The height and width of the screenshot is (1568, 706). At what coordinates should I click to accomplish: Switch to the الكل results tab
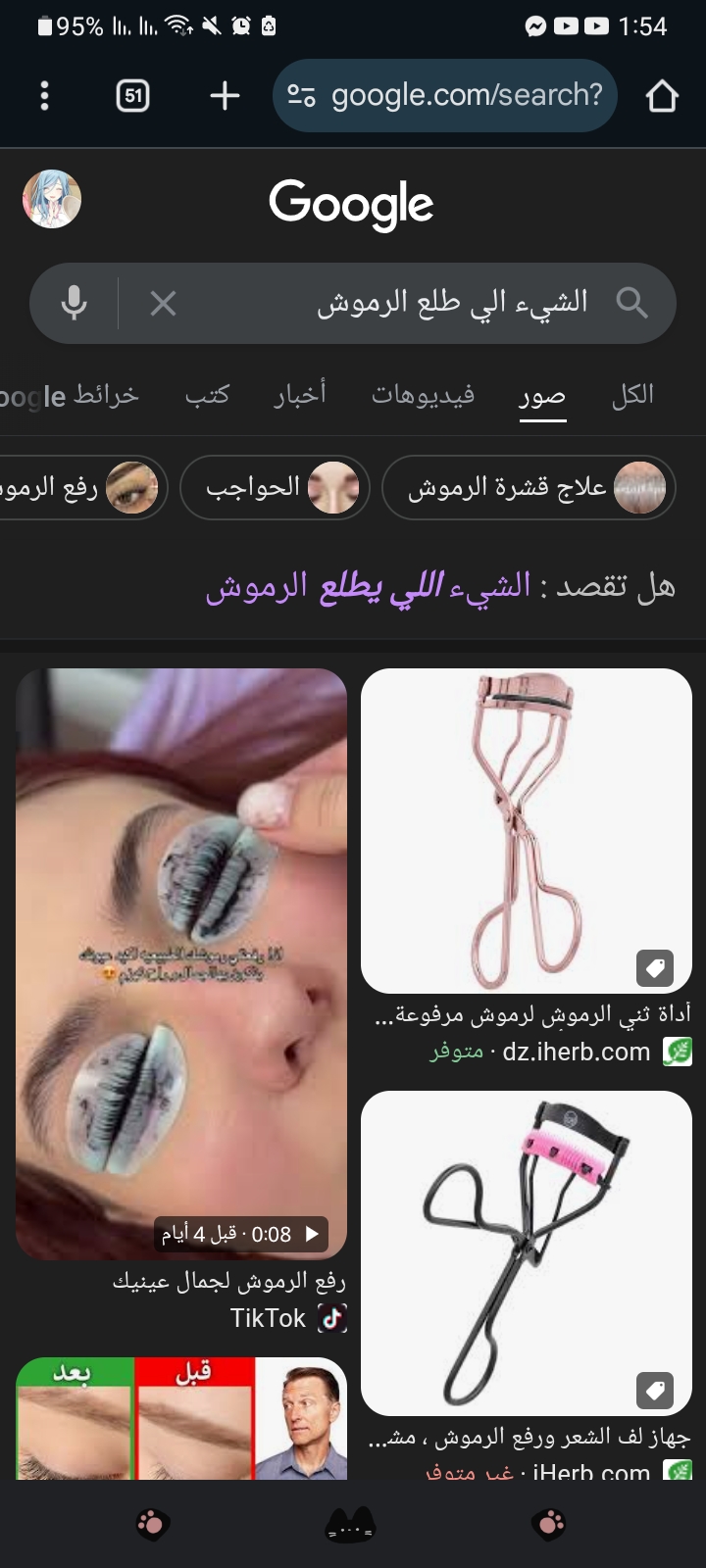point(632,395)
